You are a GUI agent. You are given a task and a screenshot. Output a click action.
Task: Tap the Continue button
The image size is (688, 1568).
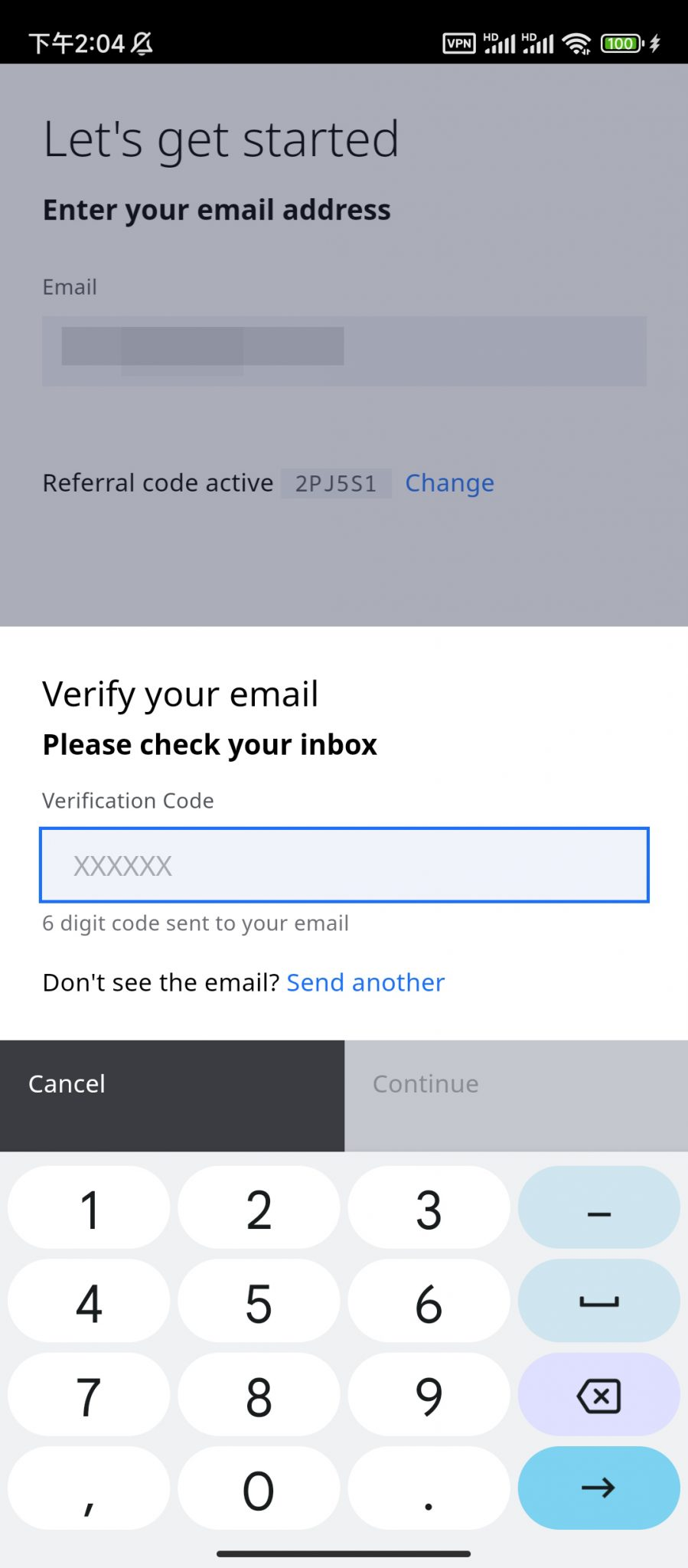516,1096
